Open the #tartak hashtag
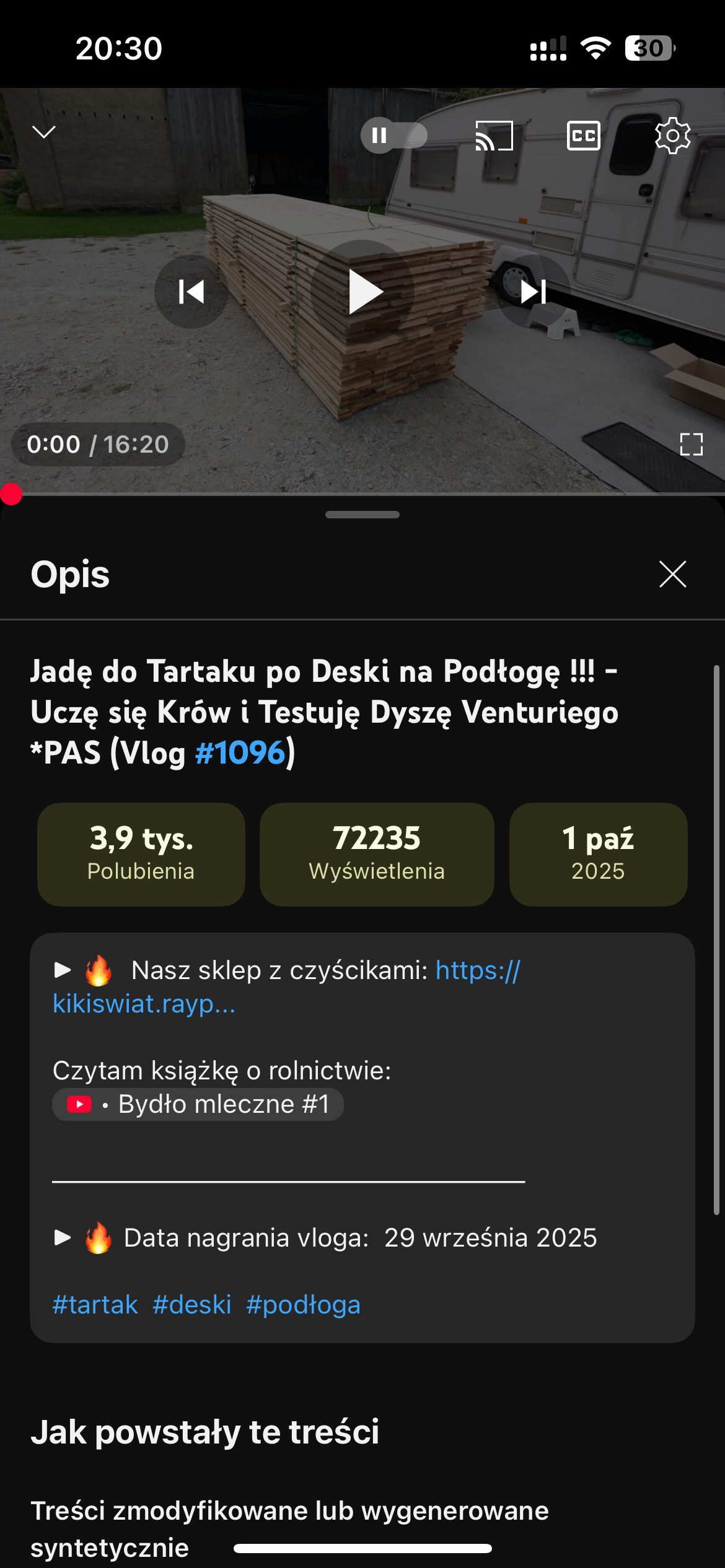The height and width of the screenshot is (1568, 725). tap(95, 1304)
